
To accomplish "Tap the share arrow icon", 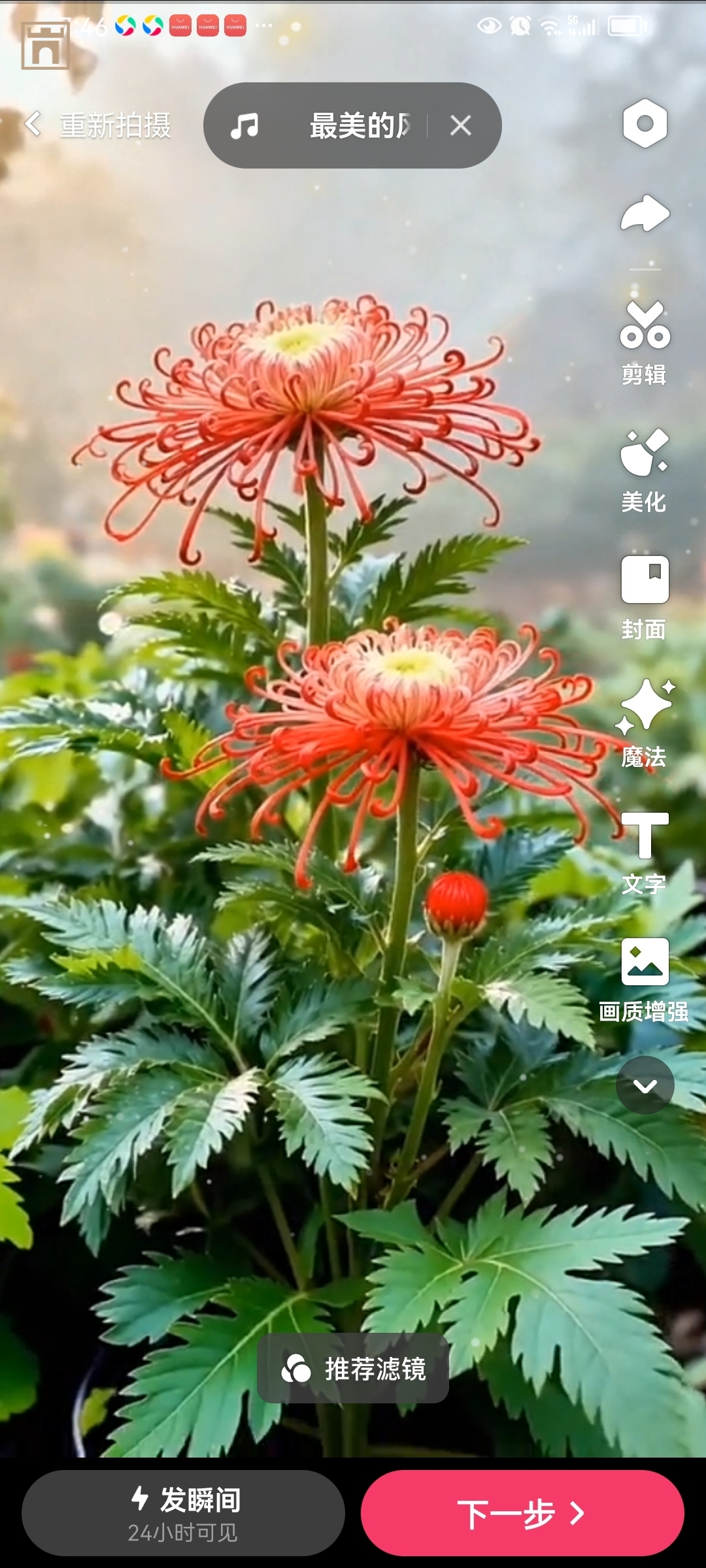I will pyautogui.click(x=645, y=212).
